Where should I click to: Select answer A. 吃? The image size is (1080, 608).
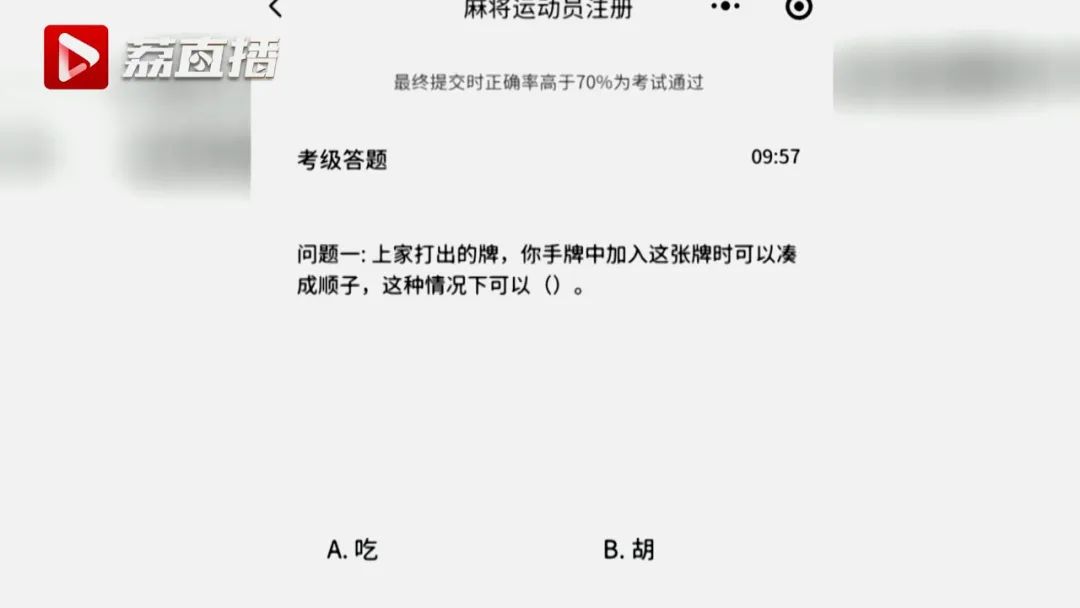click(x=353, y=549)
